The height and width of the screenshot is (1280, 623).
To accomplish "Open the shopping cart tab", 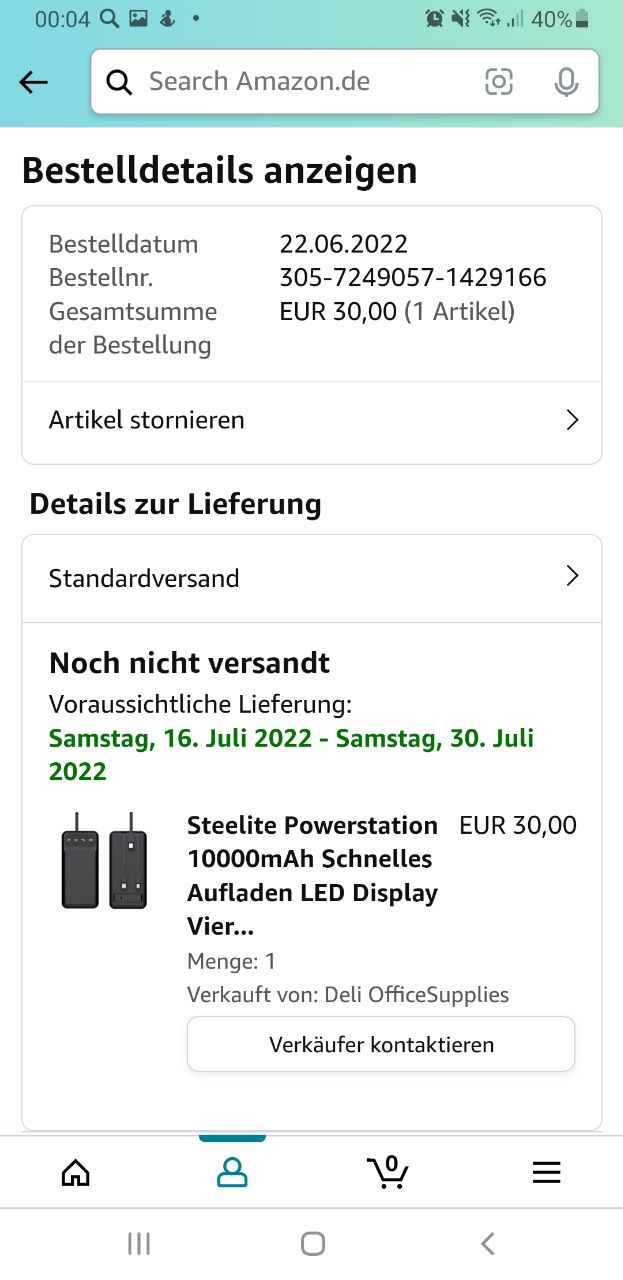I will [x=388, y=1172].
